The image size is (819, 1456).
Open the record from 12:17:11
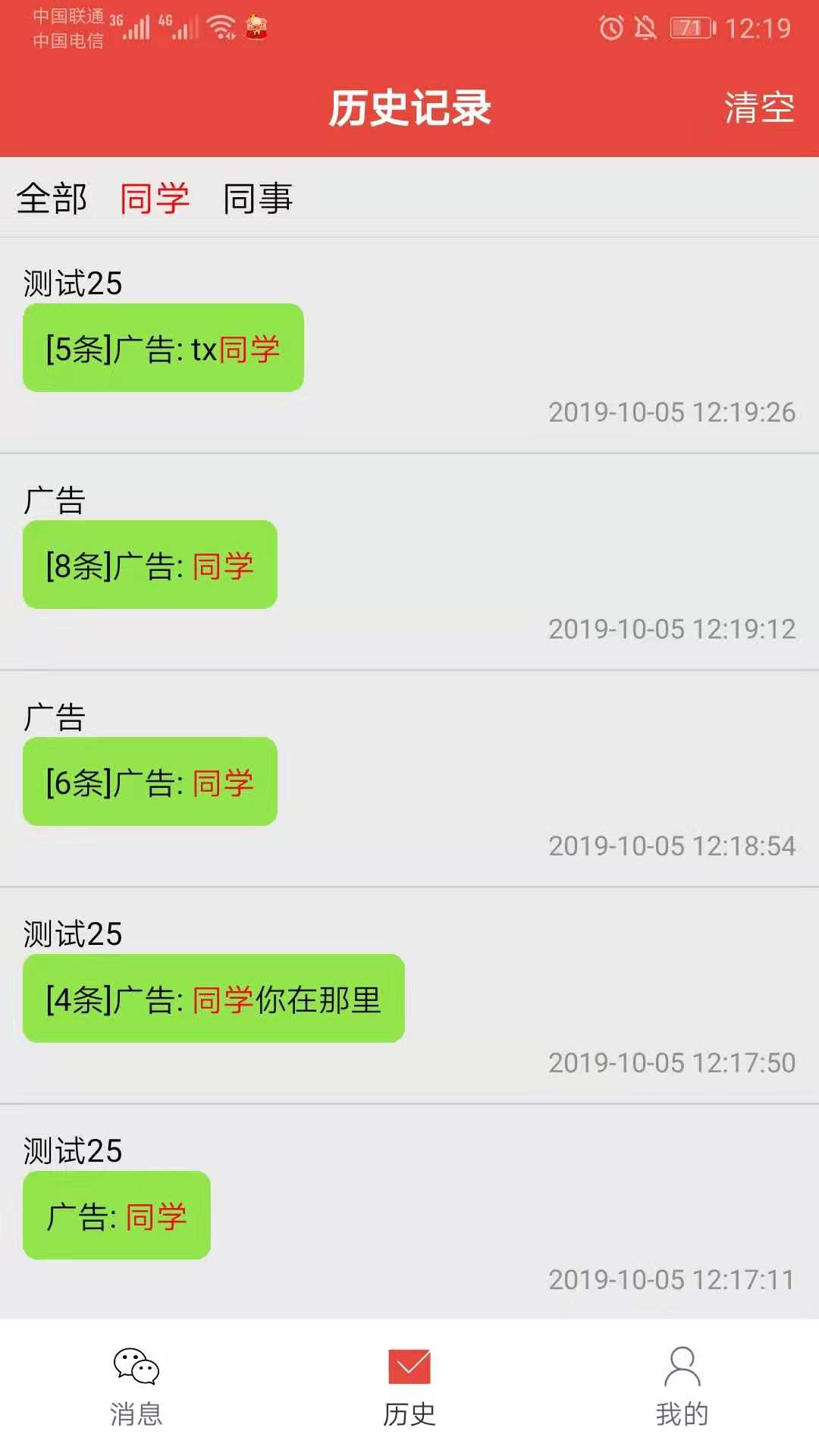(117, 1216)
